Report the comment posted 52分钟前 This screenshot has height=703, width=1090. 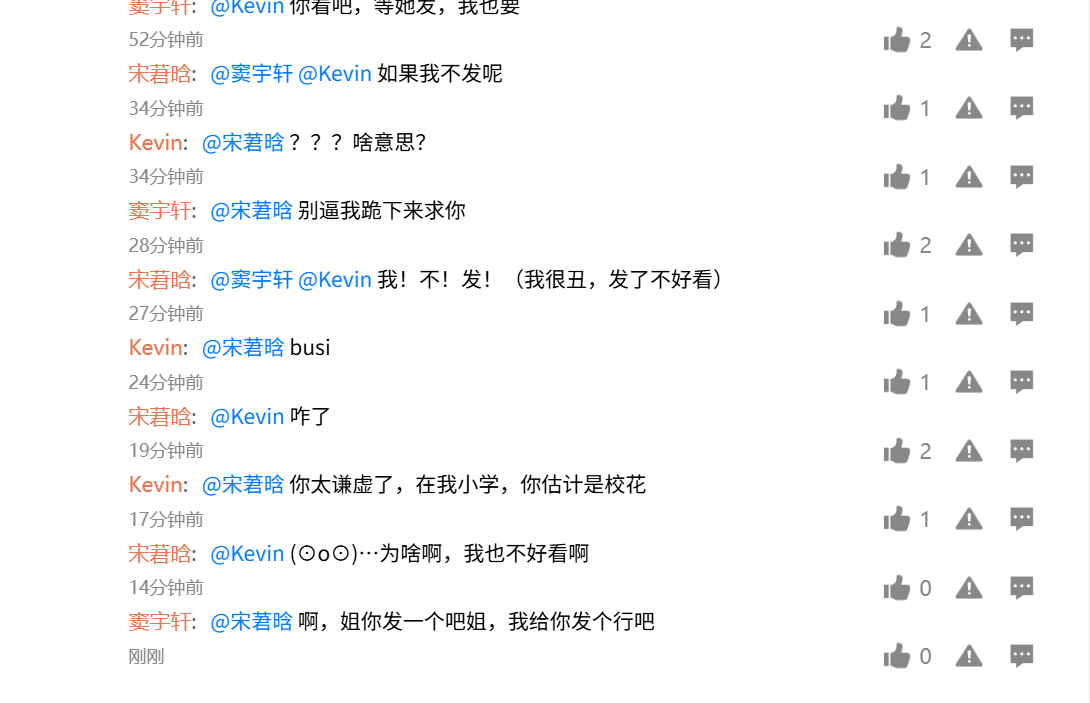(969, 40)
